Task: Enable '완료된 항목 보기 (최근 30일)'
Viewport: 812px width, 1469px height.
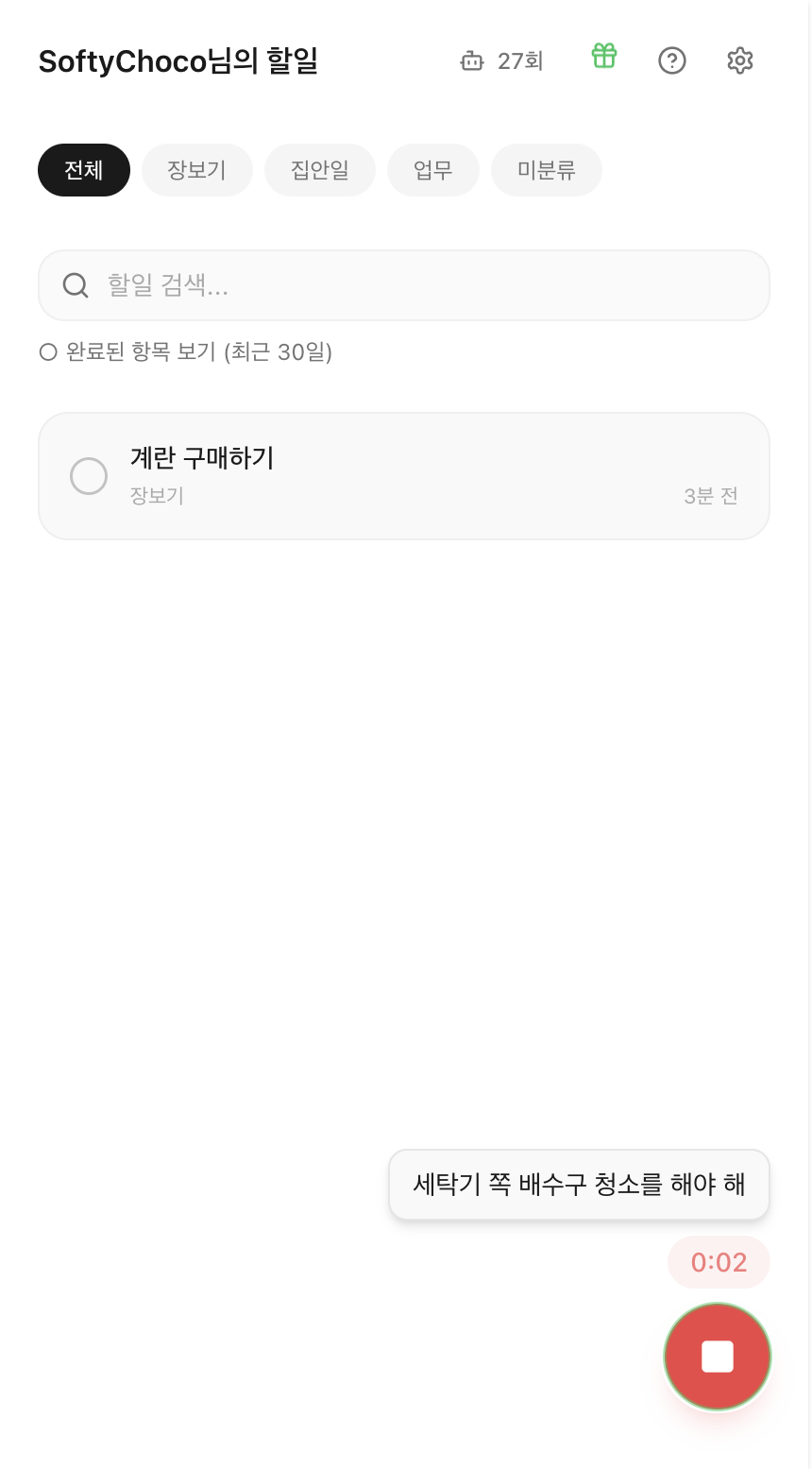Action: click(48, 351)
